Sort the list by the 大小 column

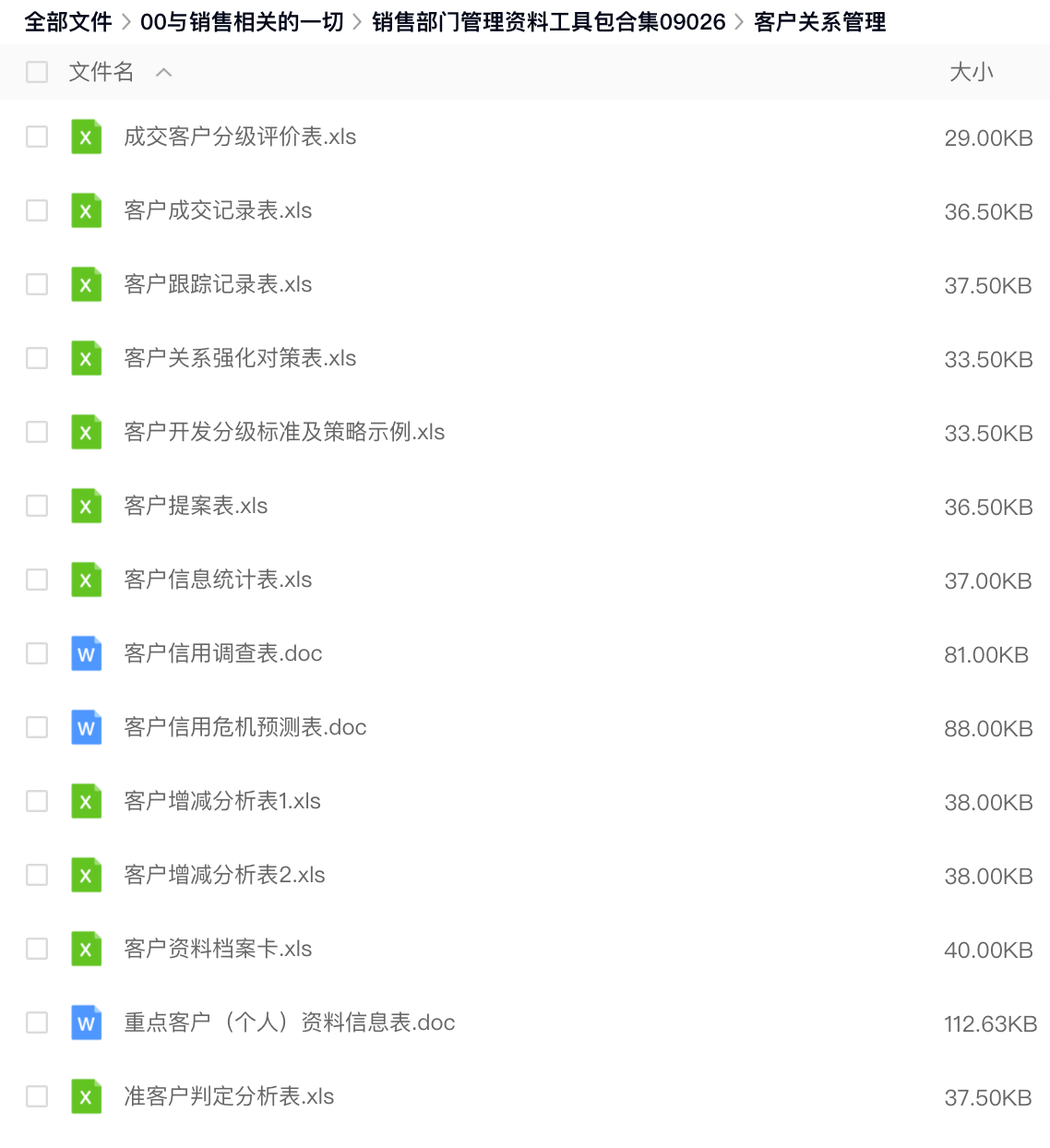pyautogui.click(x=971, y=72)
